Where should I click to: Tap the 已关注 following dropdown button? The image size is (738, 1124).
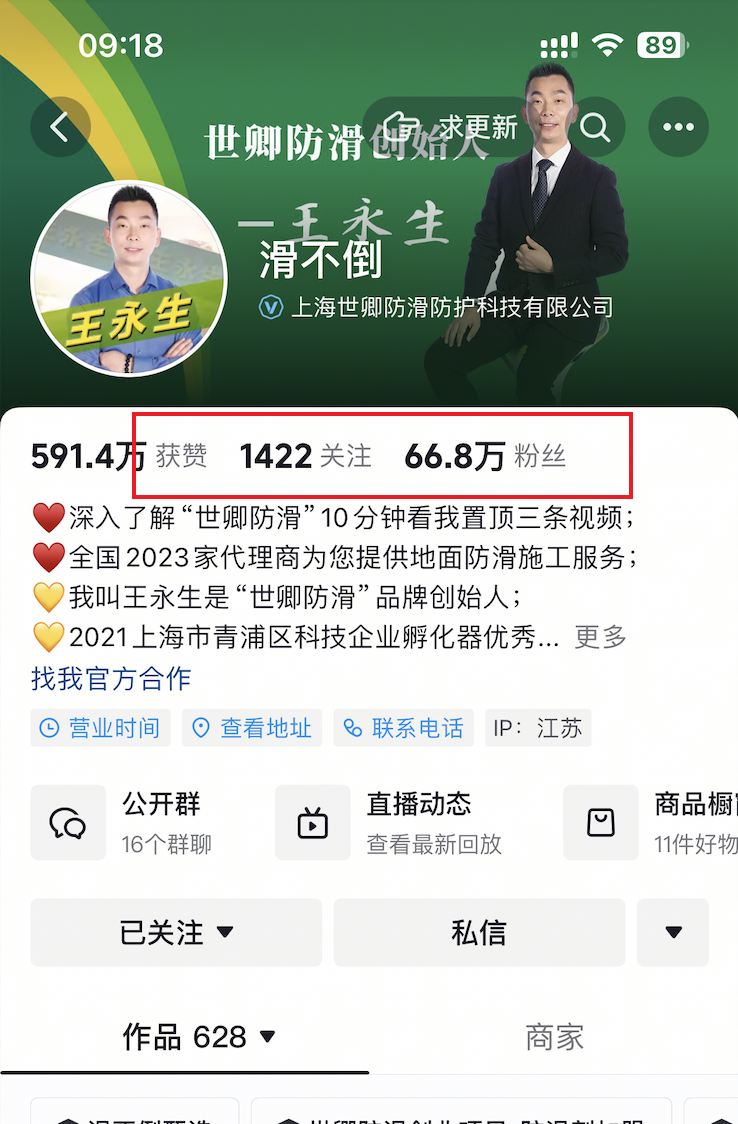(x=176, y=932)
